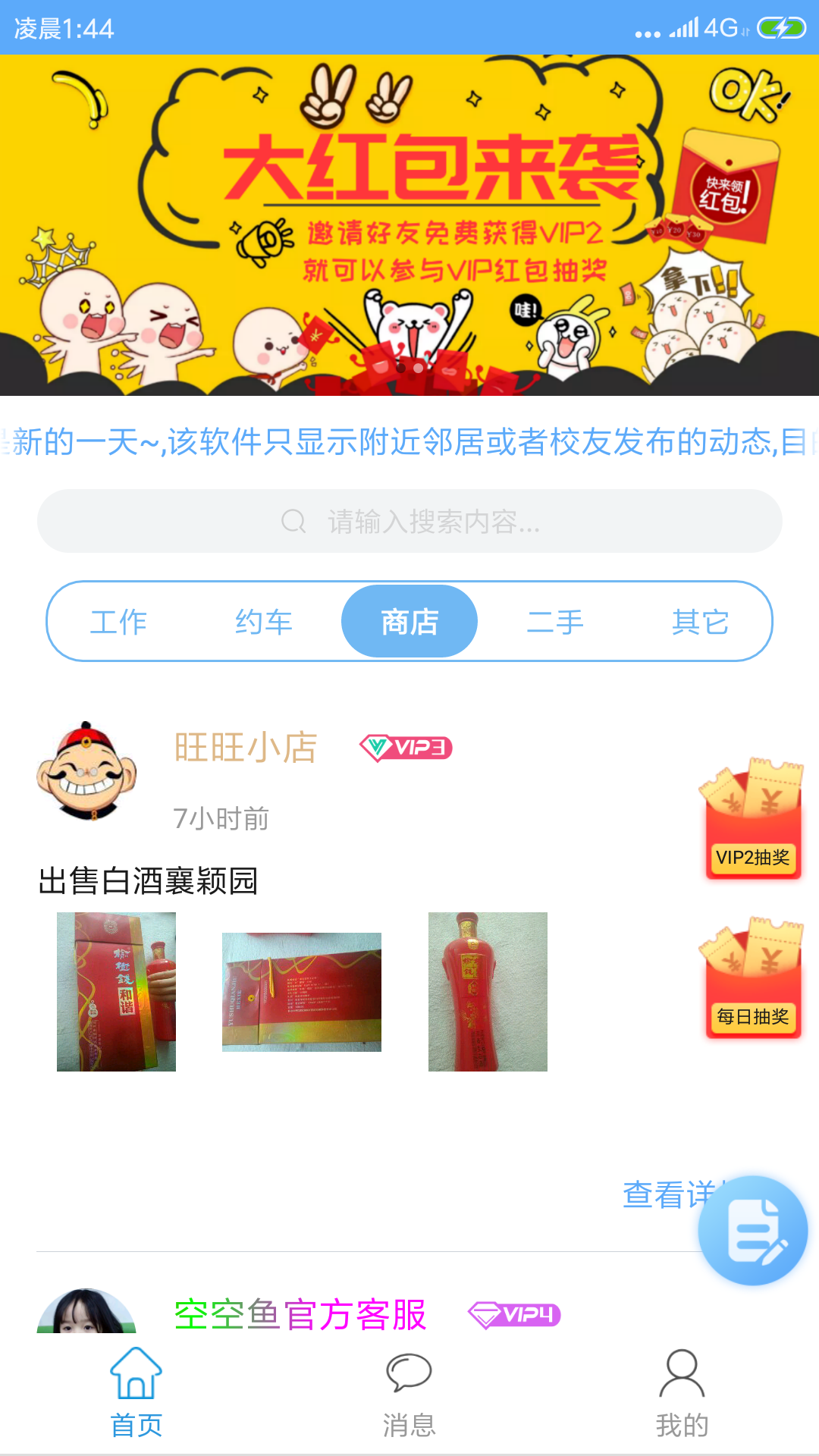Open 空空鱼官方客服 profile
The image size is (819, 1456).
pyautogui.click(x=300, y=1315)
